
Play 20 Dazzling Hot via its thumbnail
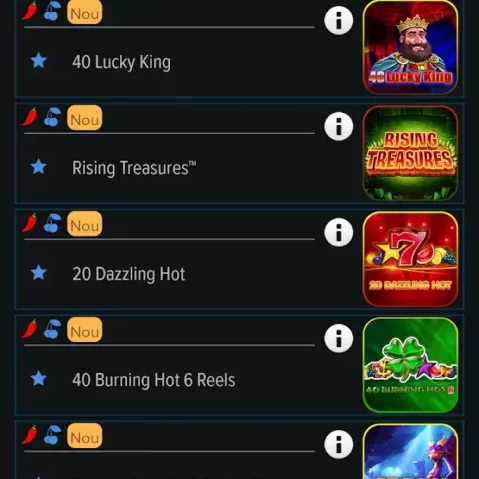pos(410,259)
